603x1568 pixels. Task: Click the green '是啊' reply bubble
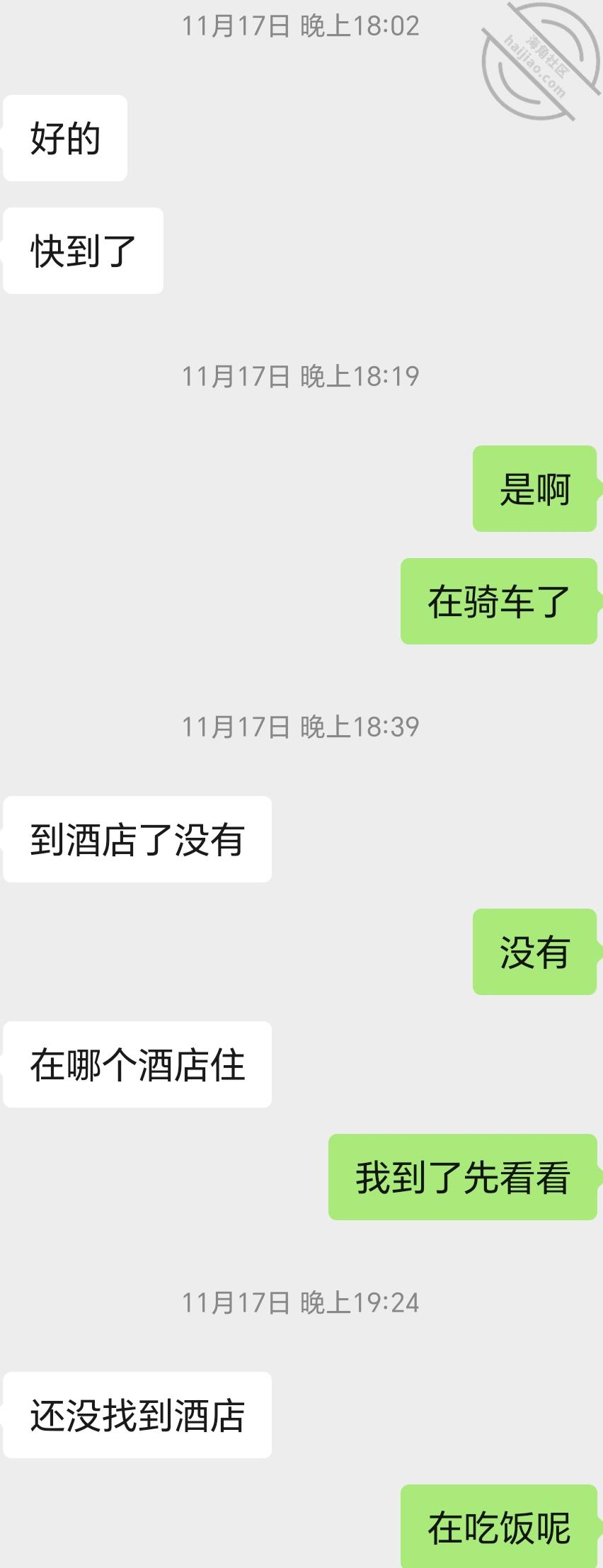(x=534, y=487)
